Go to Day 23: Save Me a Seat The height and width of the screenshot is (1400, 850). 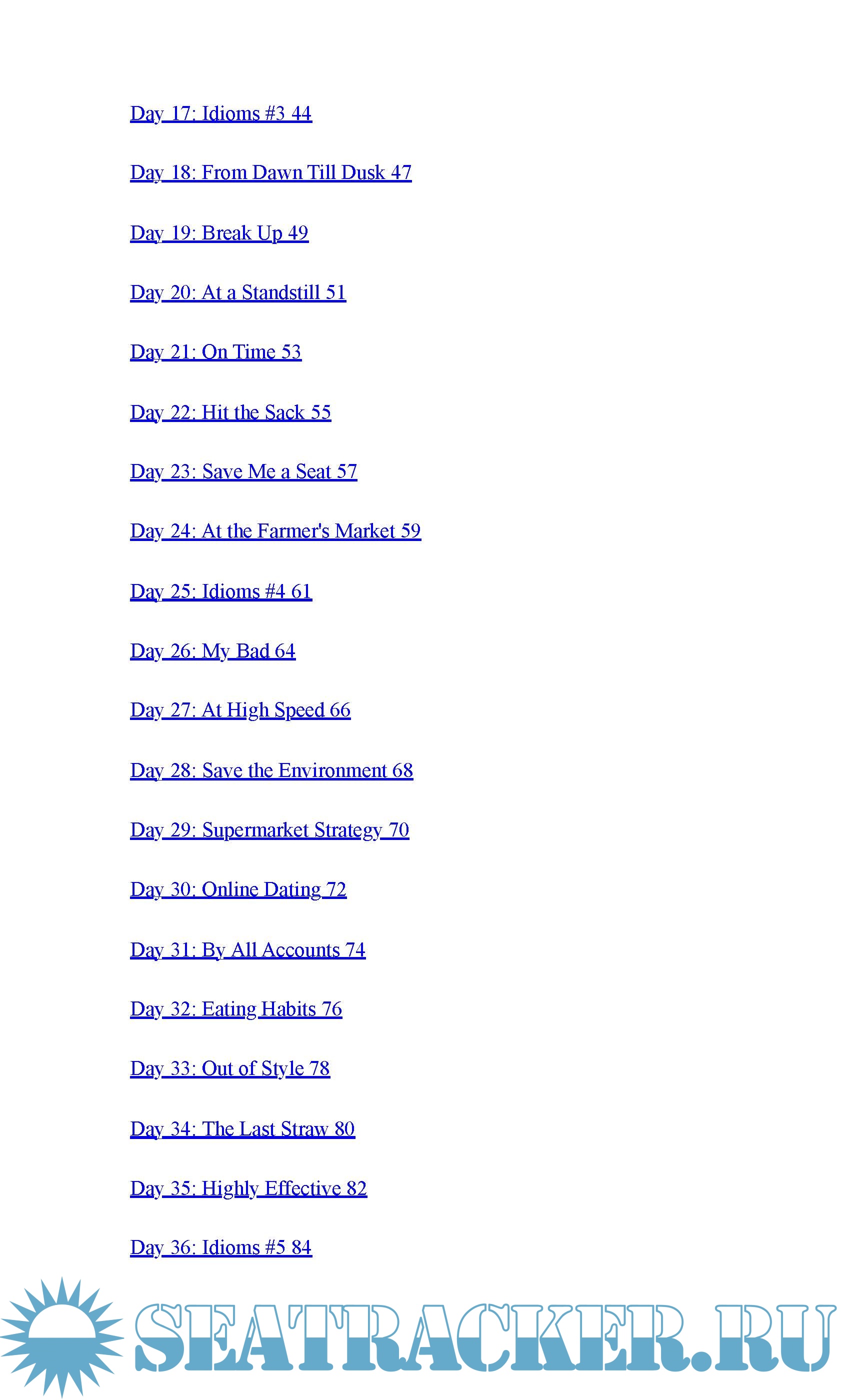(243, 471)
